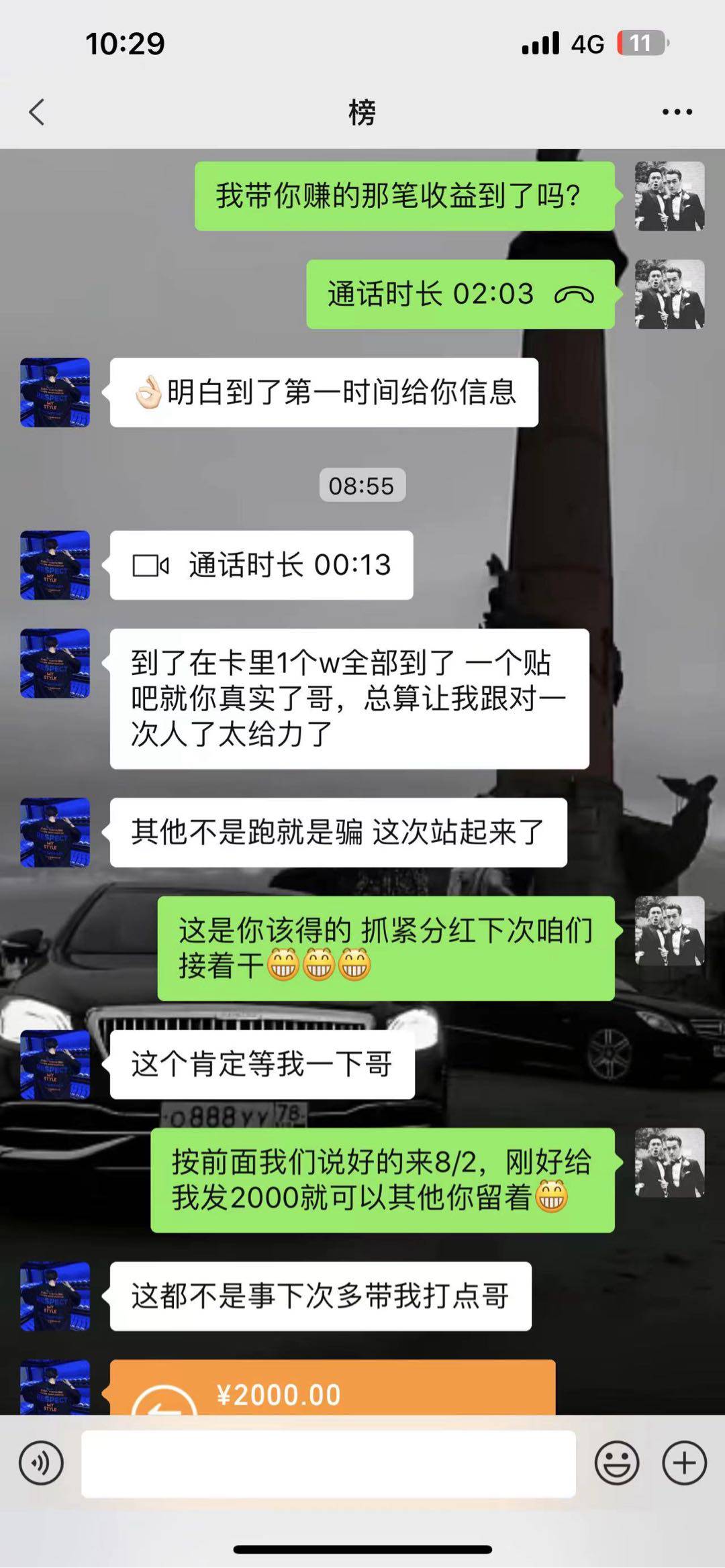Open the ¥2000.00 transfer message

[x=332, y=1390]
